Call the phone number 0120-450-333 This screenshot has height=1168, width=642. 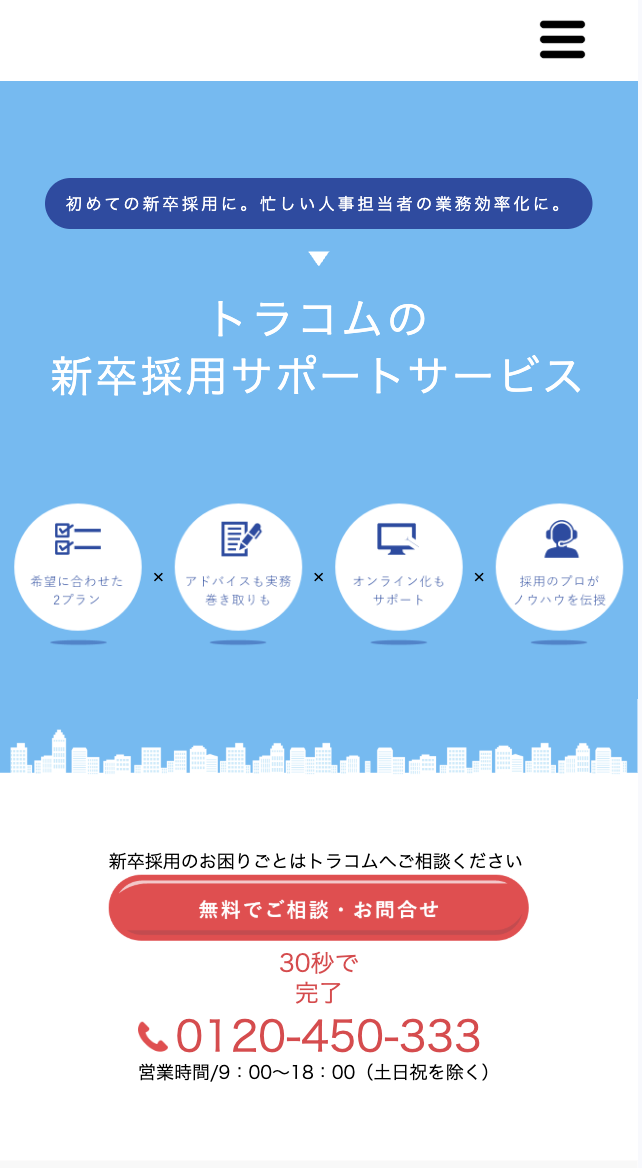pos(310,1036)
